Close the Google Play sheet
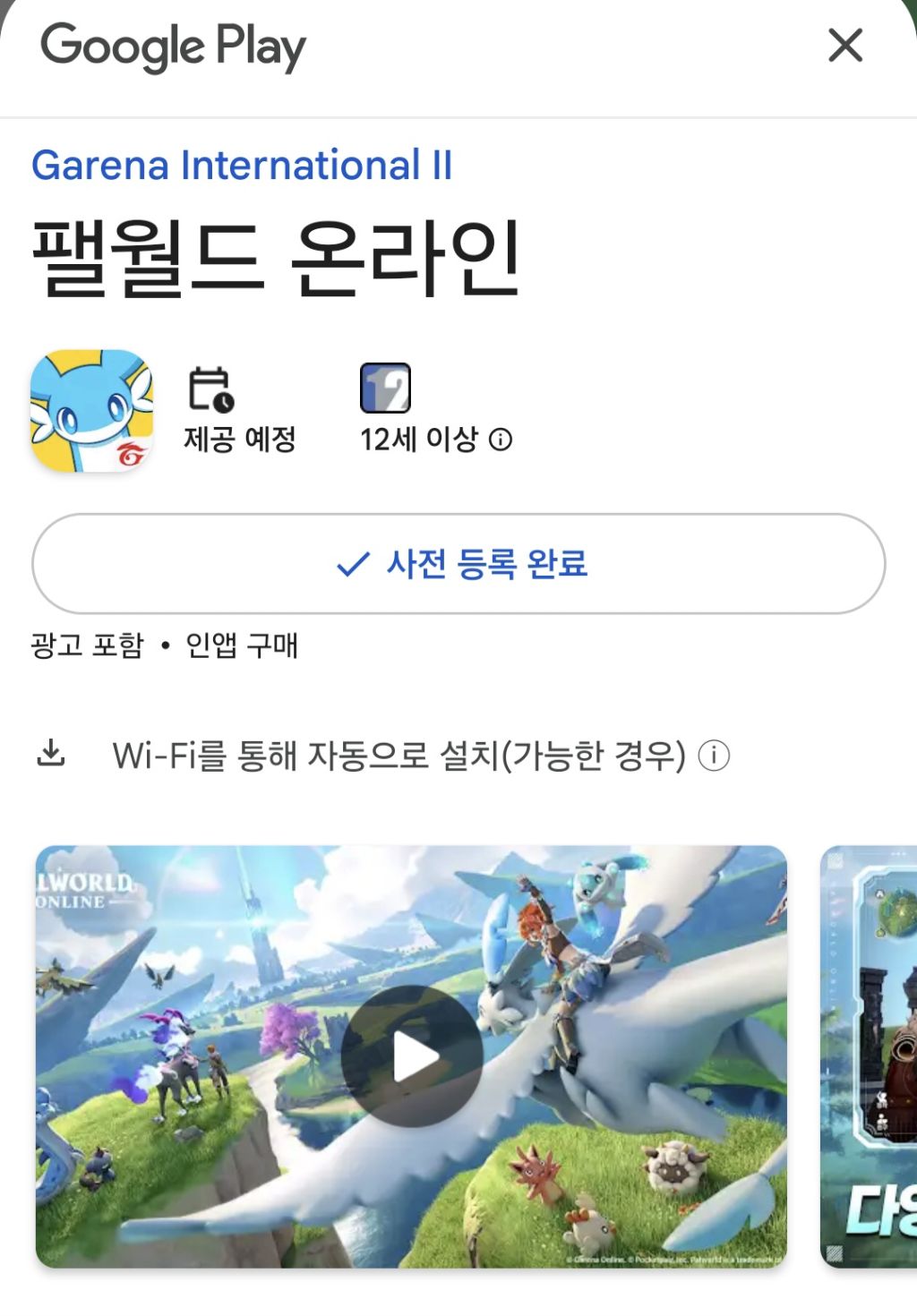This screenshot has height=1316, width=917. point(845,46)
